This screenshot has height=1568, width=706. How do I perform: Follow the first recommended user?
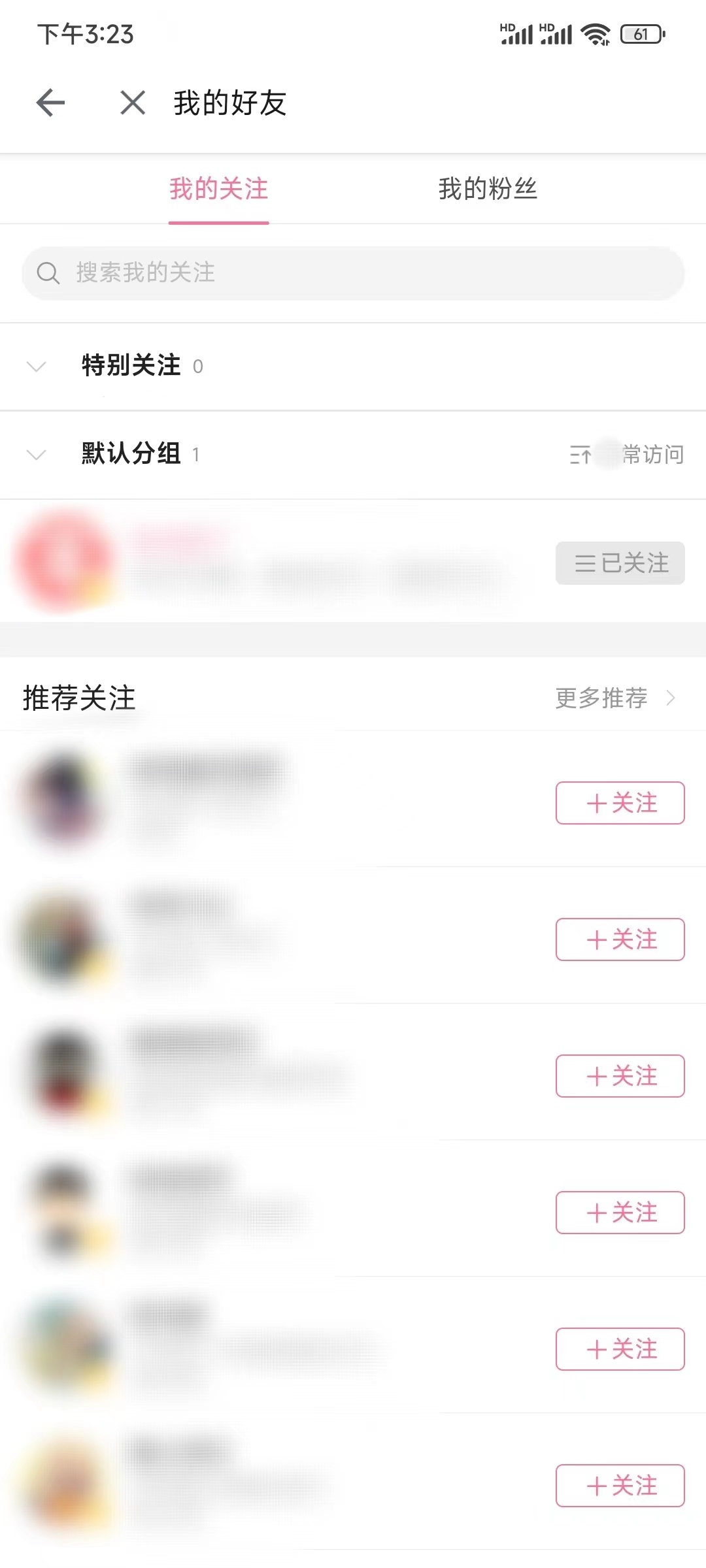620,803
